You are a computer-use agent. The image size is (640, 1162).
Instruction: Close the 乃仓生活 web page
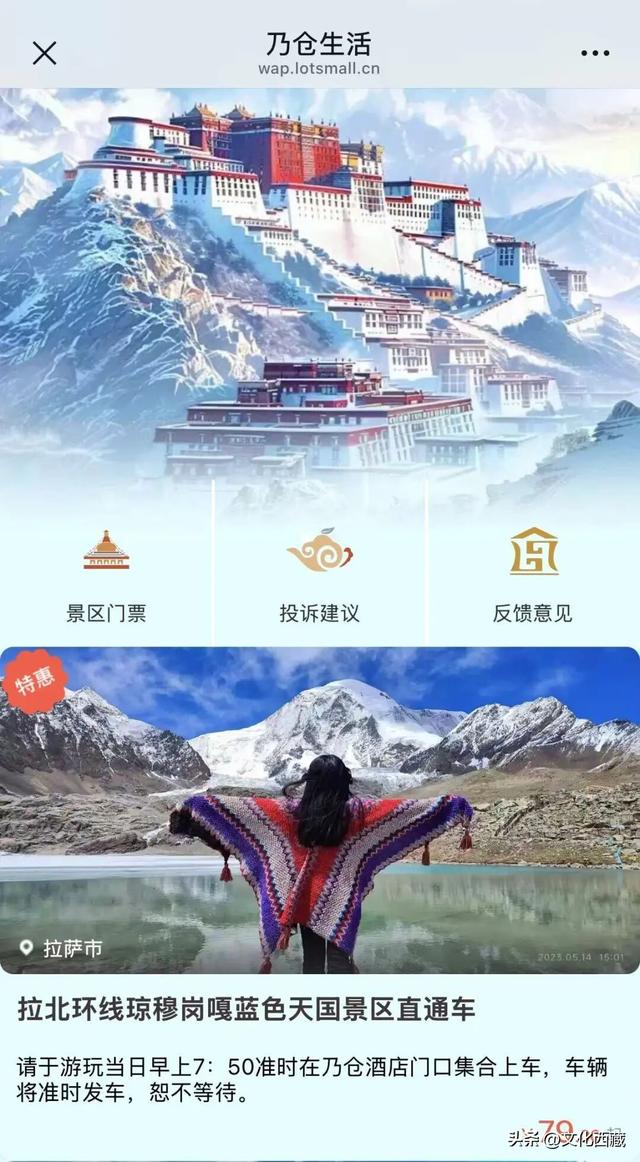pyautogui.click(x=44, y=53)
